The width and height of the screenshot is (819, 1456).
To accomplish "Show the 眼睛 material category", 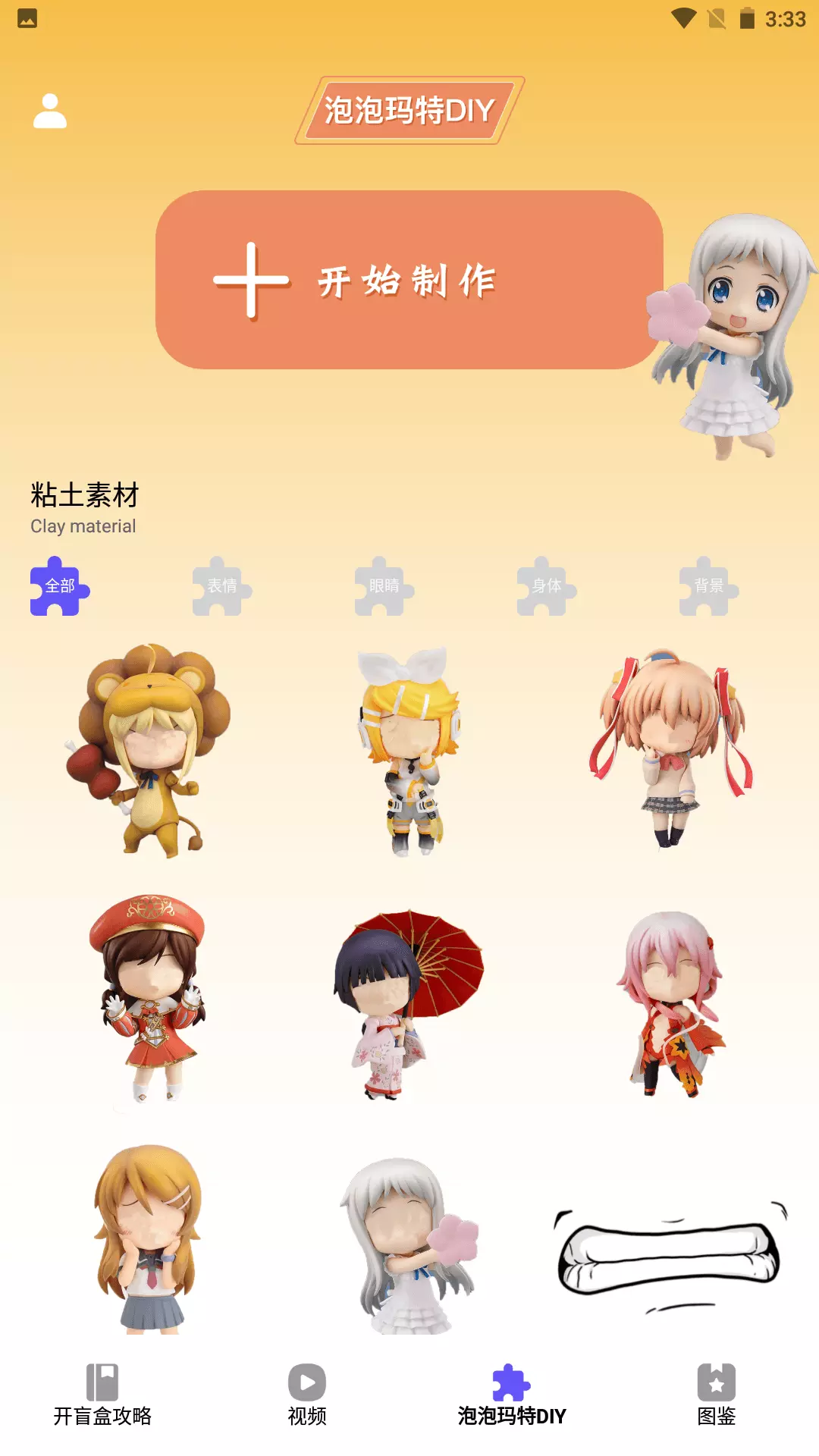I will (x=384, y=585).
